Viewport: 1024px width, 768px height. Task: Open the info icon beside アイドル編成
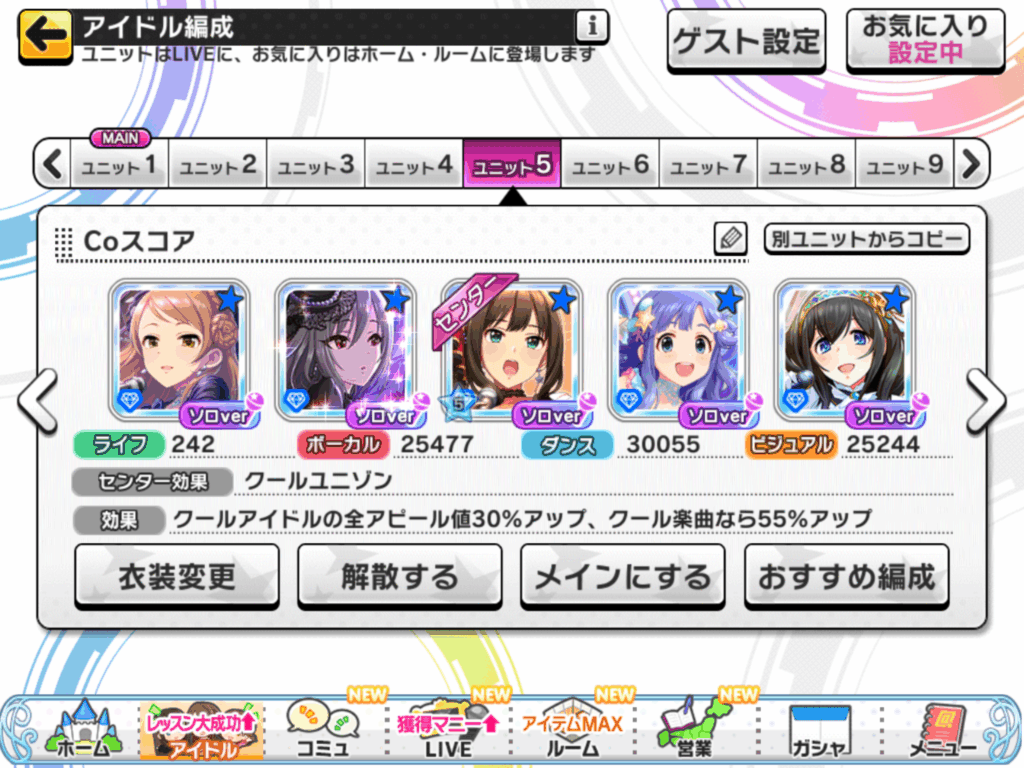(x=592, y=28)
